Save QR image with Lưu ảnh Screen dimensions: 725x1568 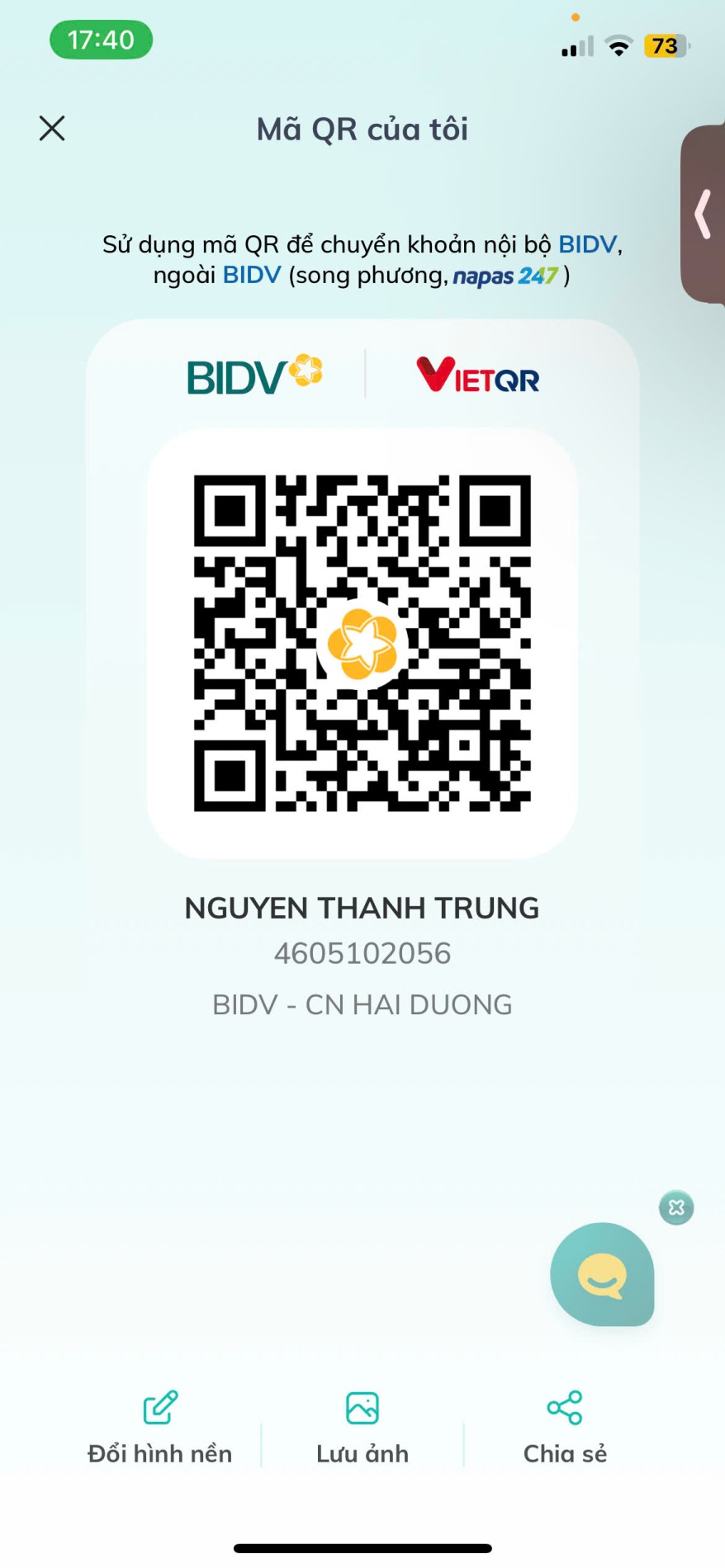click(362, 1428)
